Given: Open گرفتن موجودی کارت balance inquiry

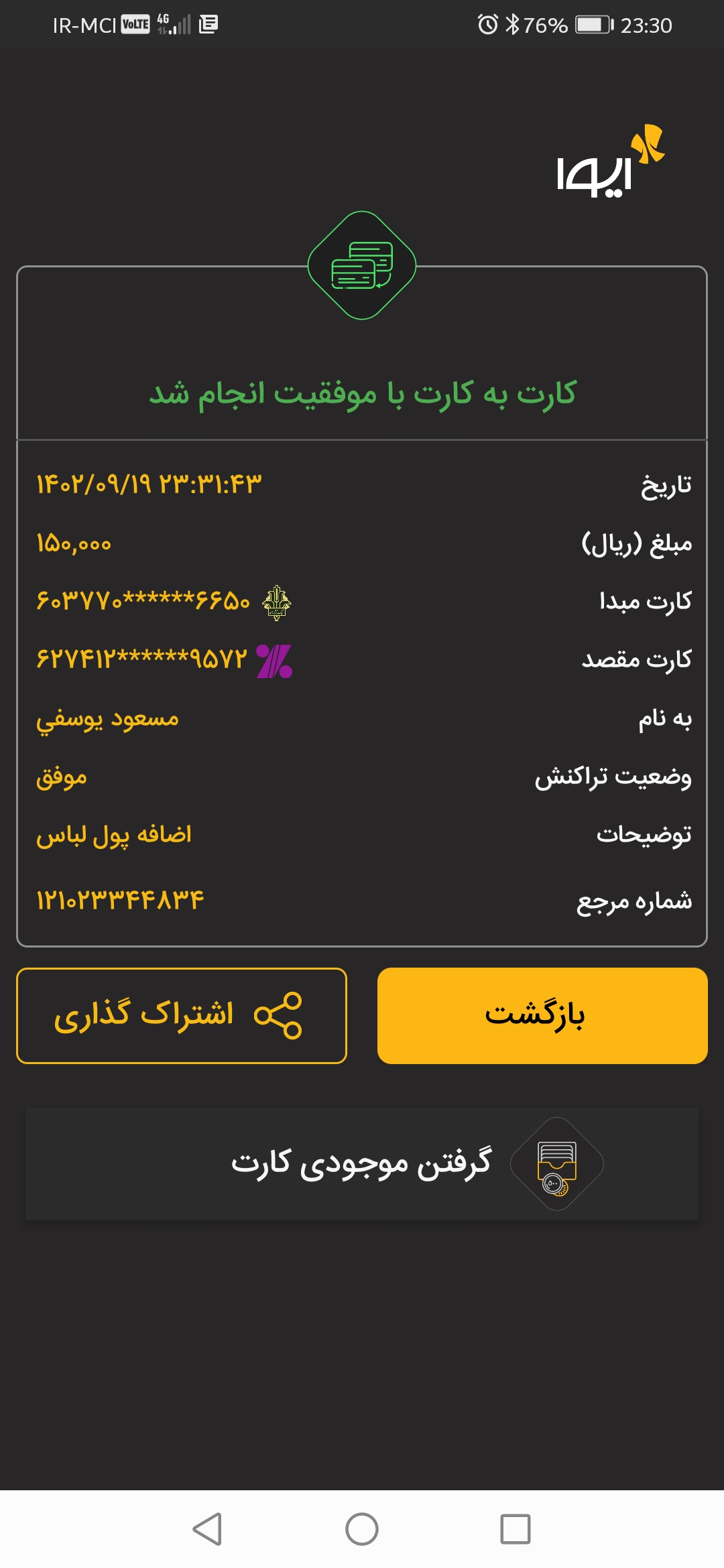Looking at the screenshot, I should pos(362,1164).
